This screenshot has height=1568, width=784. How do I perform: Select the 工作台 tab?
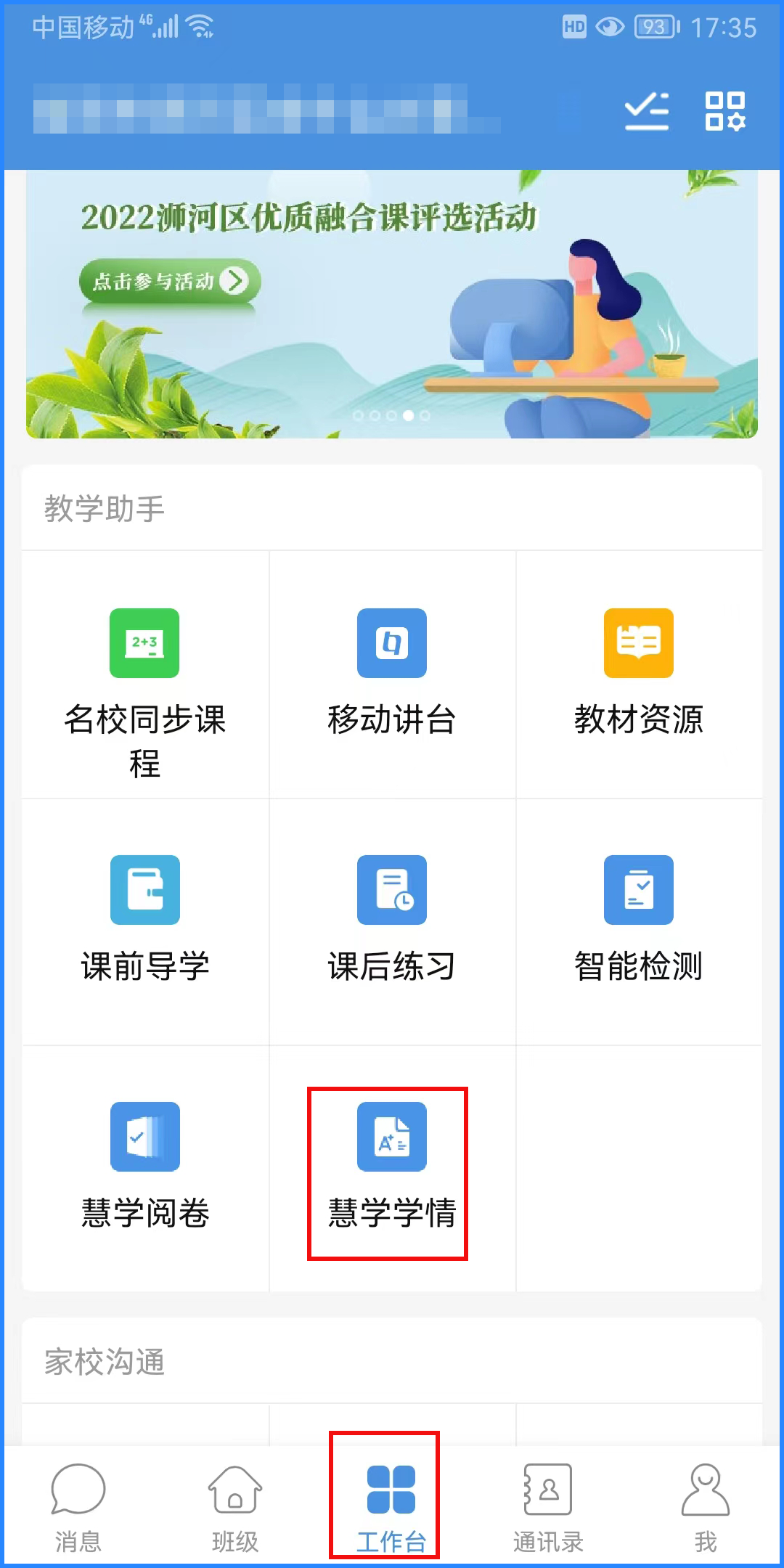coord(391,1507)
